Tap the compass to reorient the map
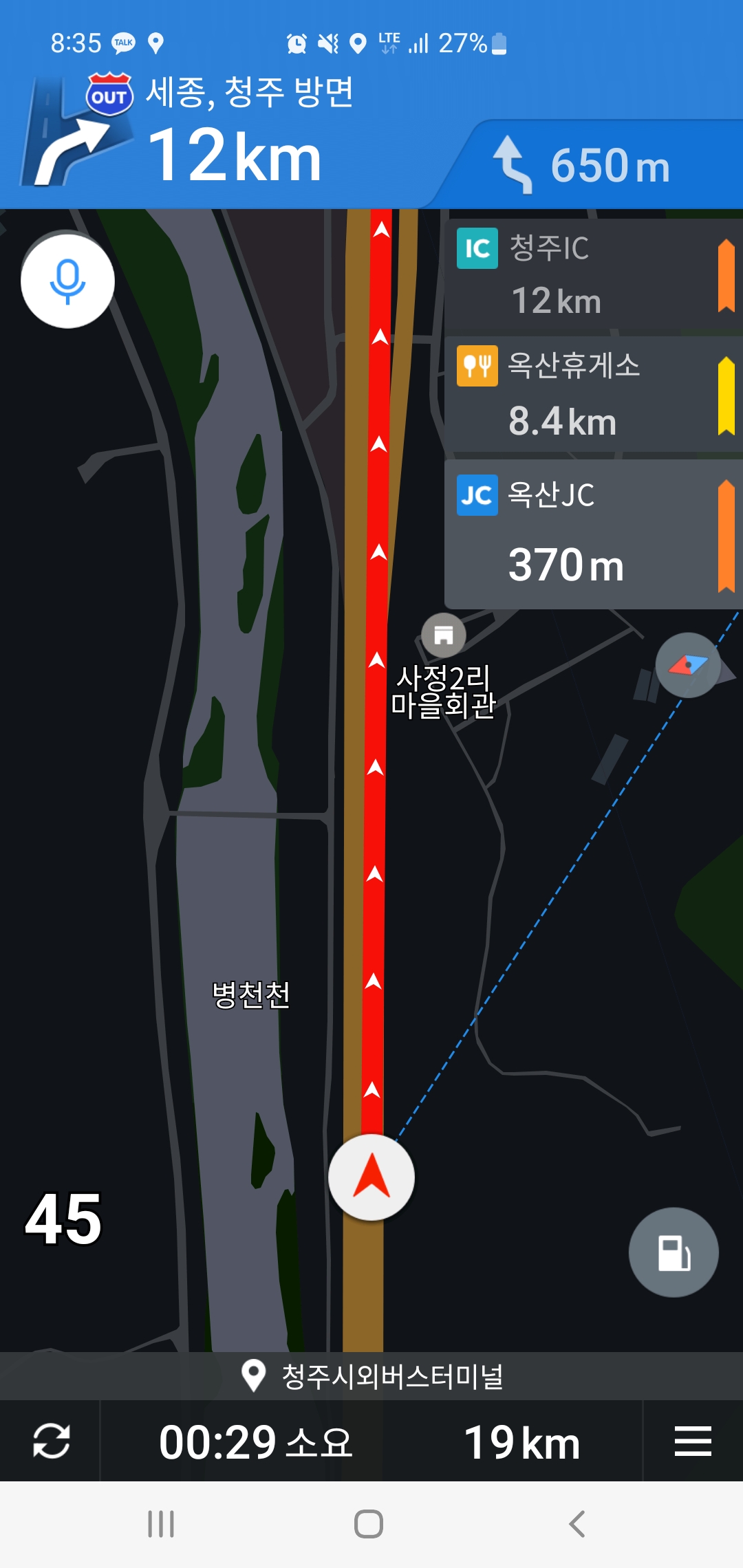This screenshot has width=743, height=1568. [687, 665]
